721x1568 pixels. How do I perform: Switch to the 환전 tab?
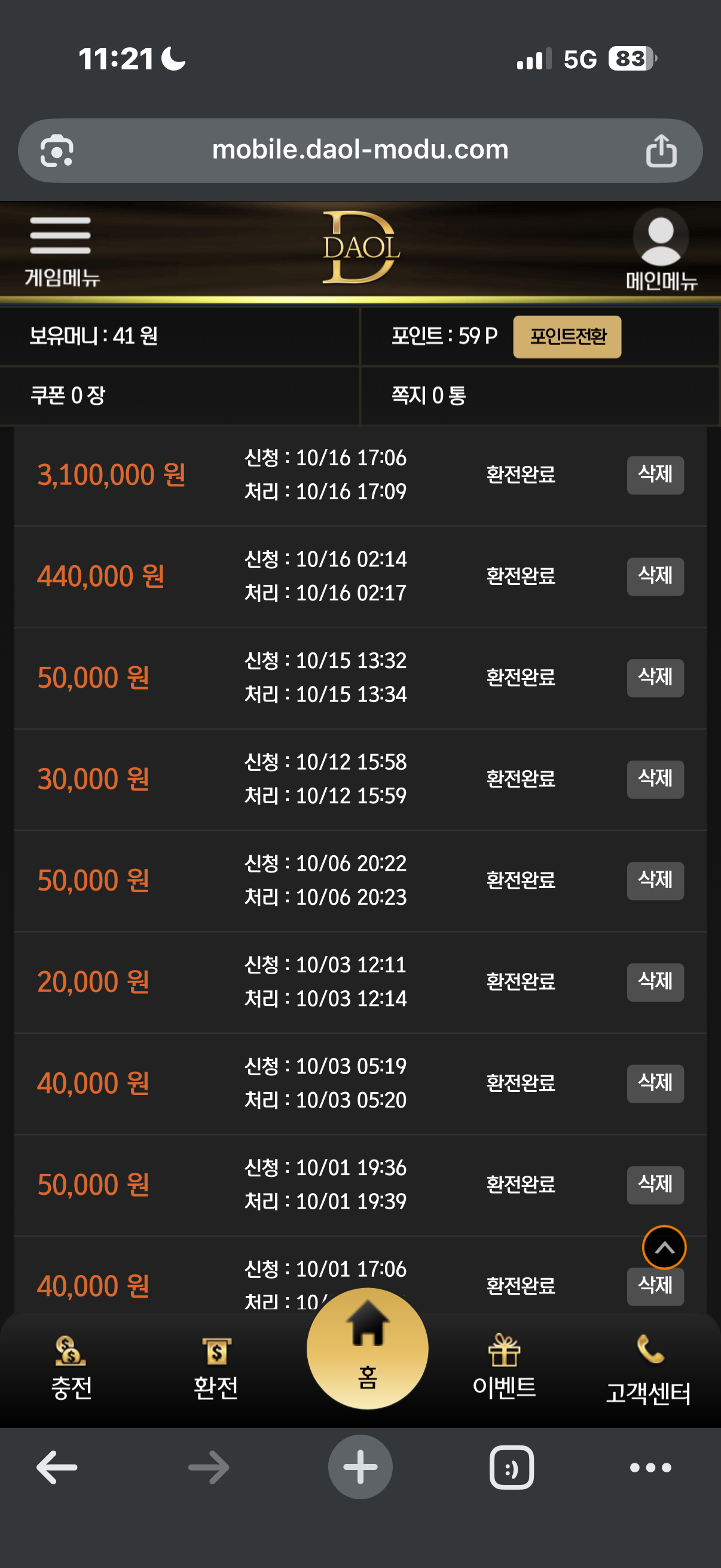pos(215,1368)
